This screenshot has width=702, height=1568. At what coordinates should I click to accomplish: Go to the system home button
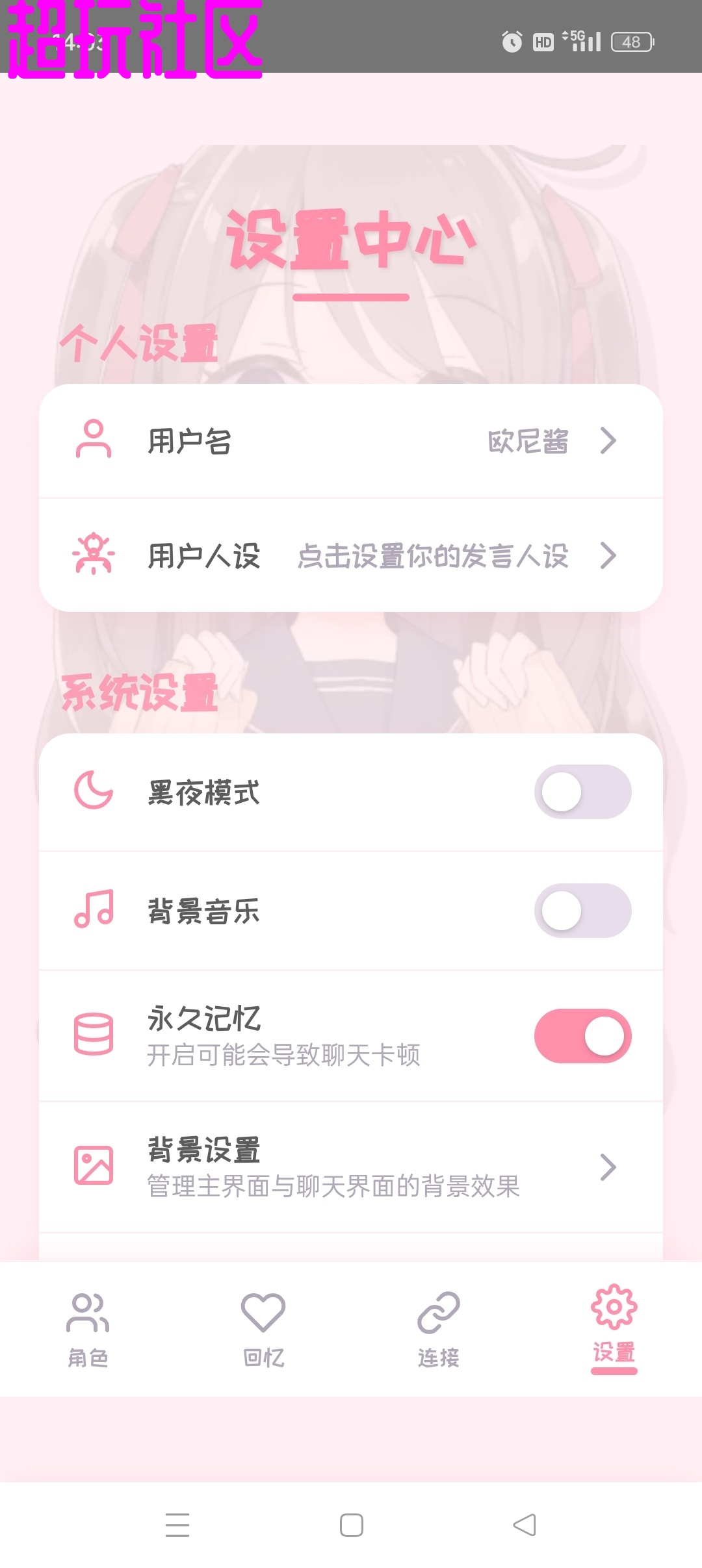[351, 1524]
